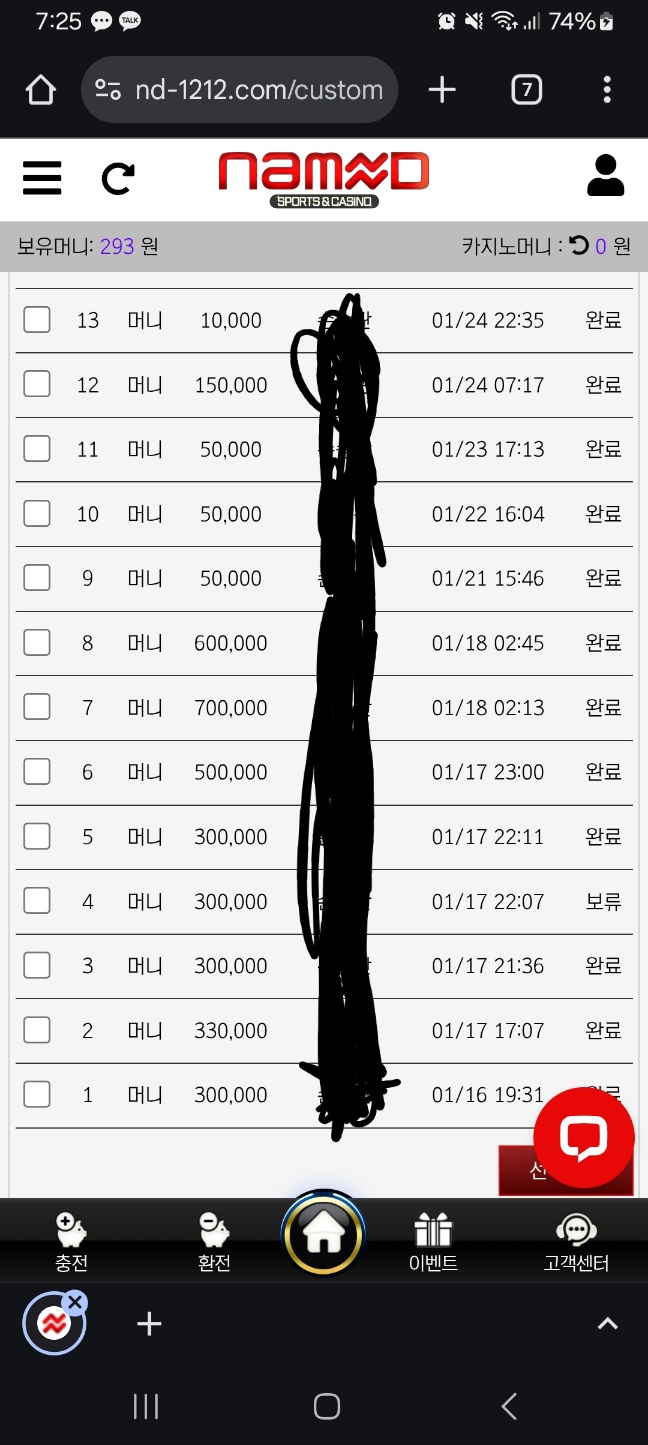Tick the checkbox for row 8
648x1445 pixels.
[x=37, y=642]
